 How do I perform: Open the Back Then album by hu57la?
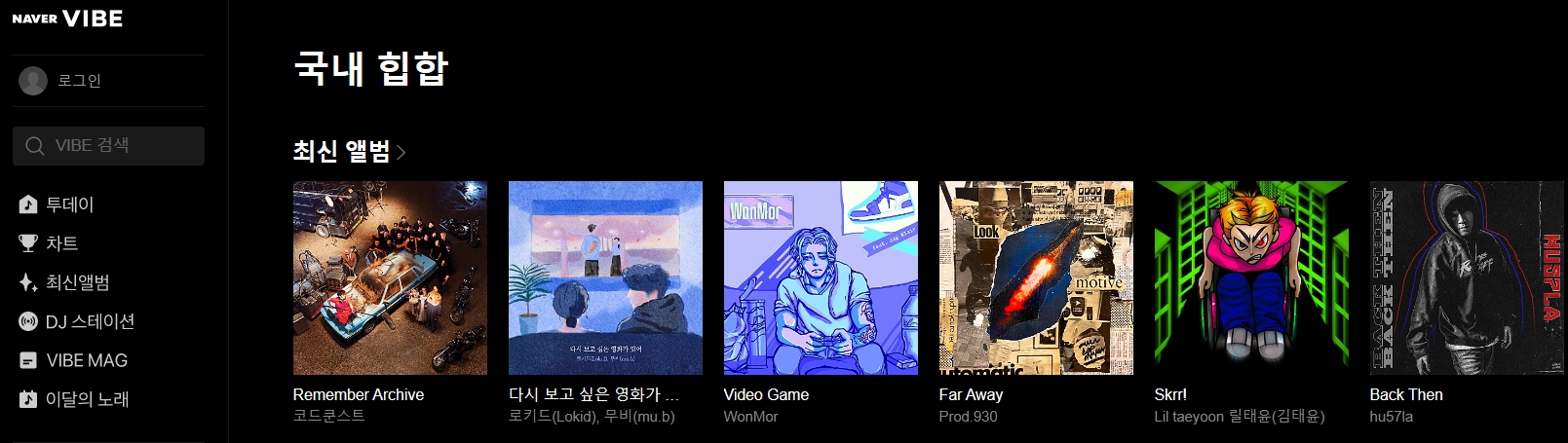tap(1467, 277)
